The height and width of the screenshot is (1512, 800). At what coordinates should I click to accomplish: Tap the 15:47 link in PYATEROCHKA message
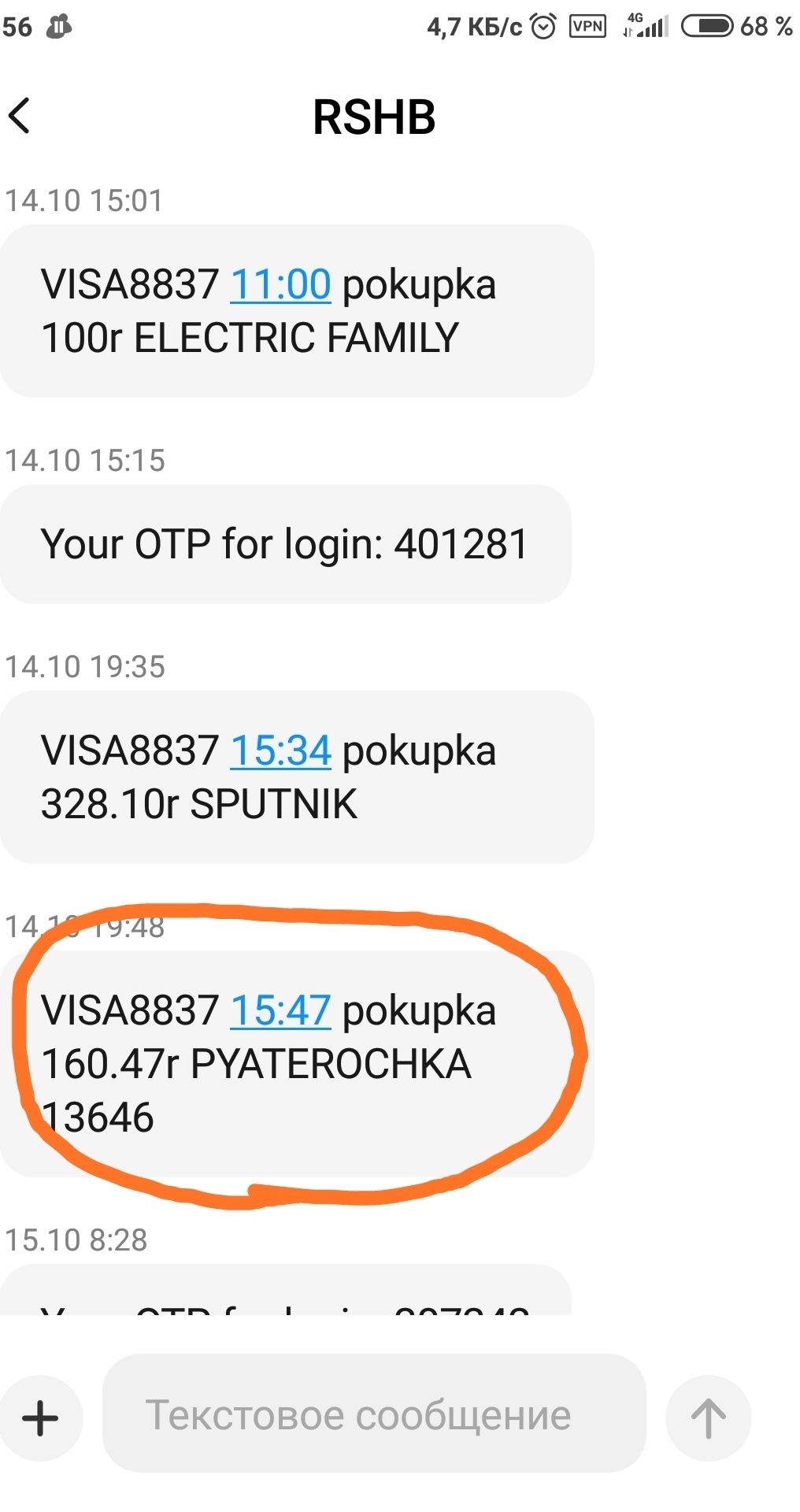(x=280, y=1010)
